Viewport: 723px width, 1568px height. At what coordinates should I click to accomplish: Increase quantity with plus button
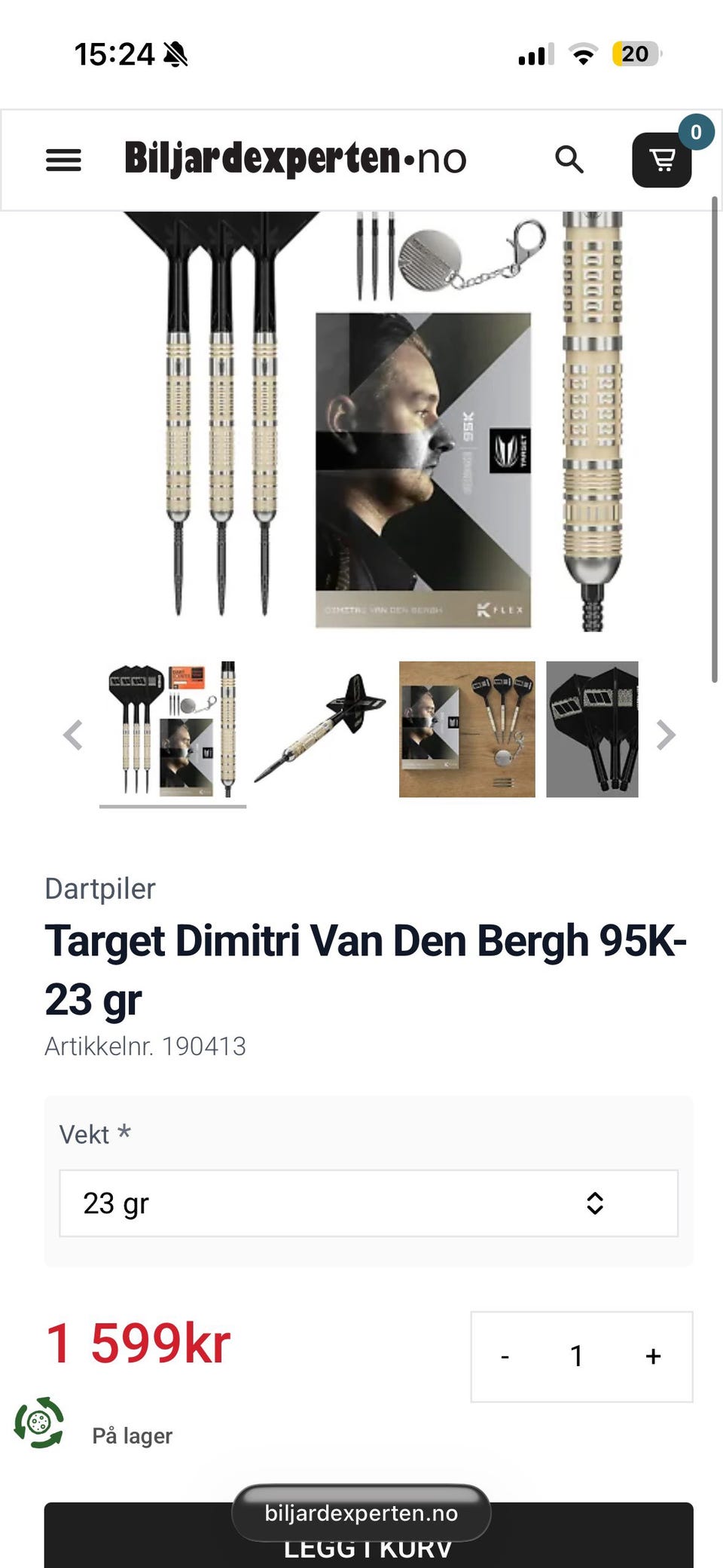point(653,1356)
